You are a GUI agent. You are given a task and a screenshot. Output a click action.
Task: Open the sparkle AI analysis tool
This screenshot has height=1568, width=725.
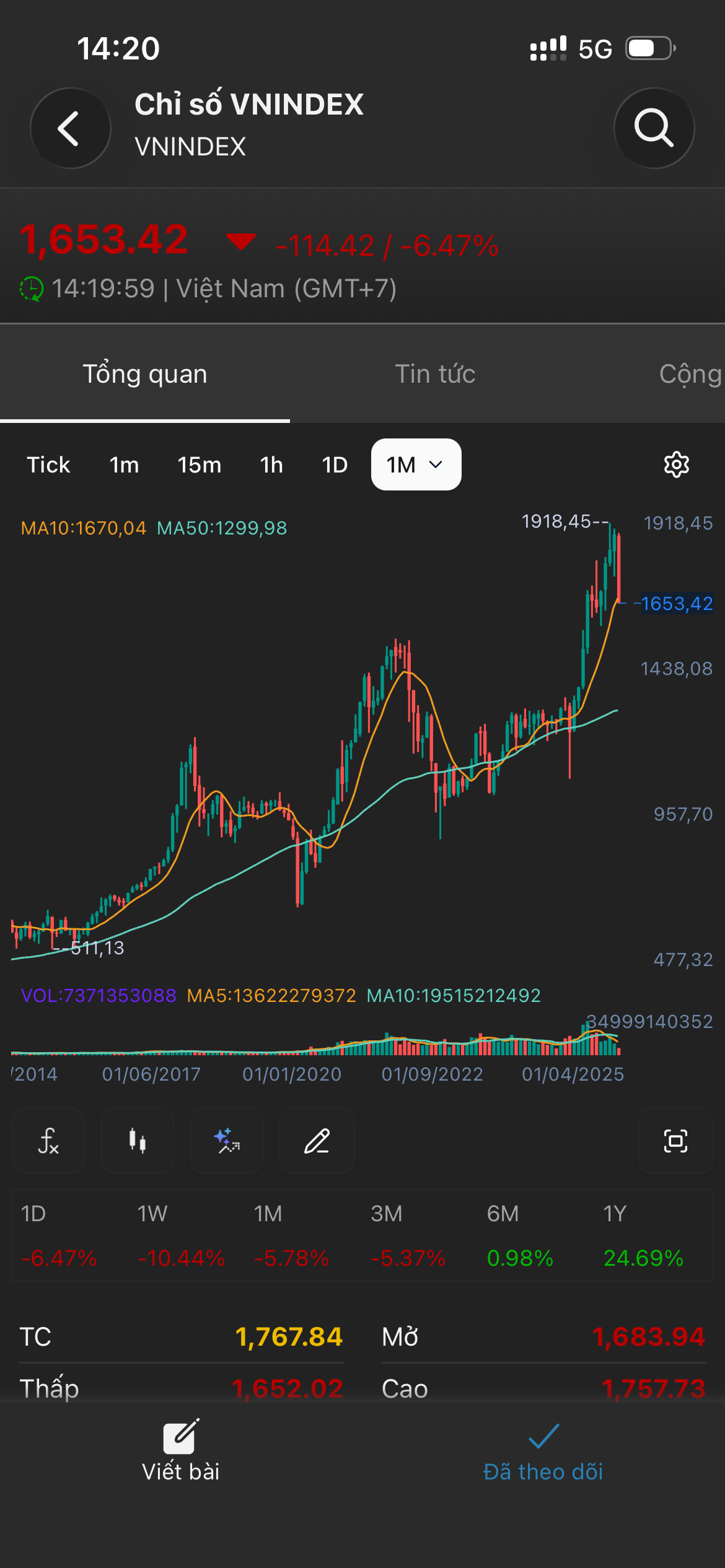[227, 1141]
